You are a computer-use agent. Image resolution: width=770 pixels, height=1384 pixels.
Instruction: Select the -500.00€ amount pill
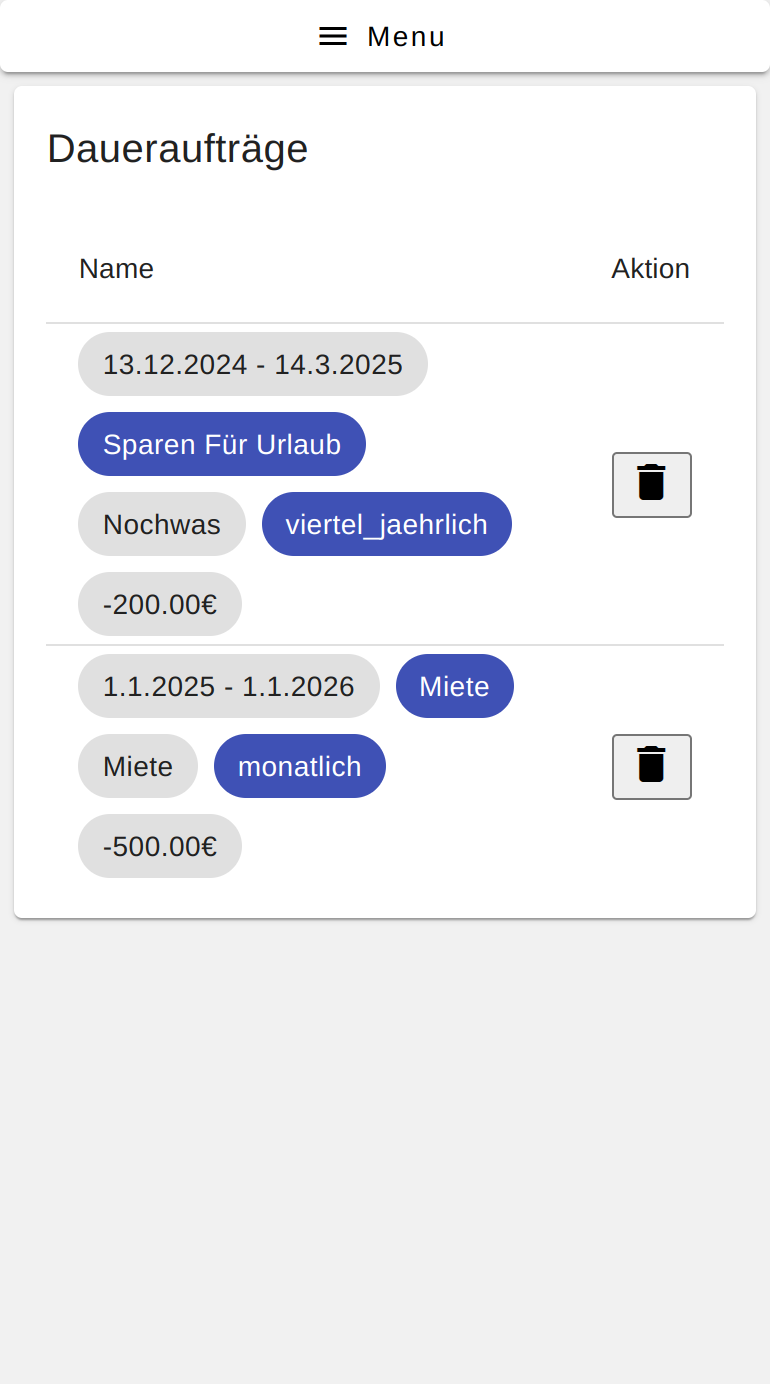tap(159, 846)
